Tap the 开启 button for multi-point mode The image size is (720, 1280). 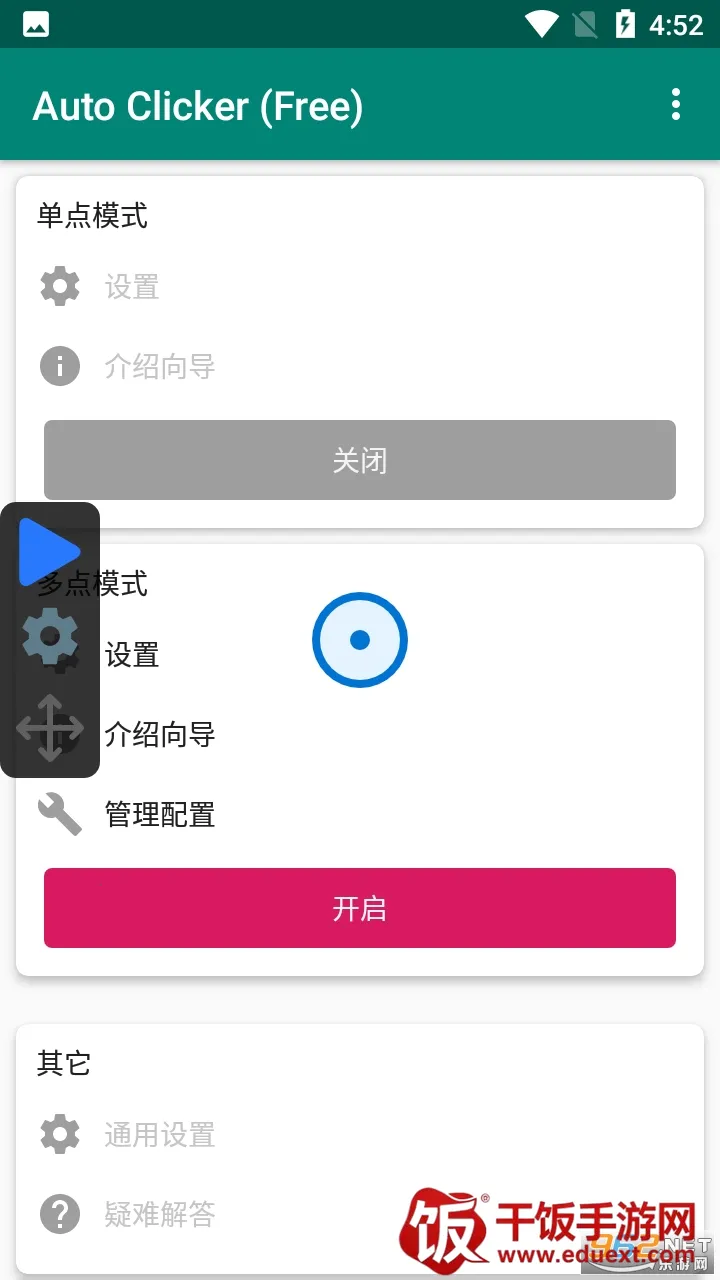360,908
